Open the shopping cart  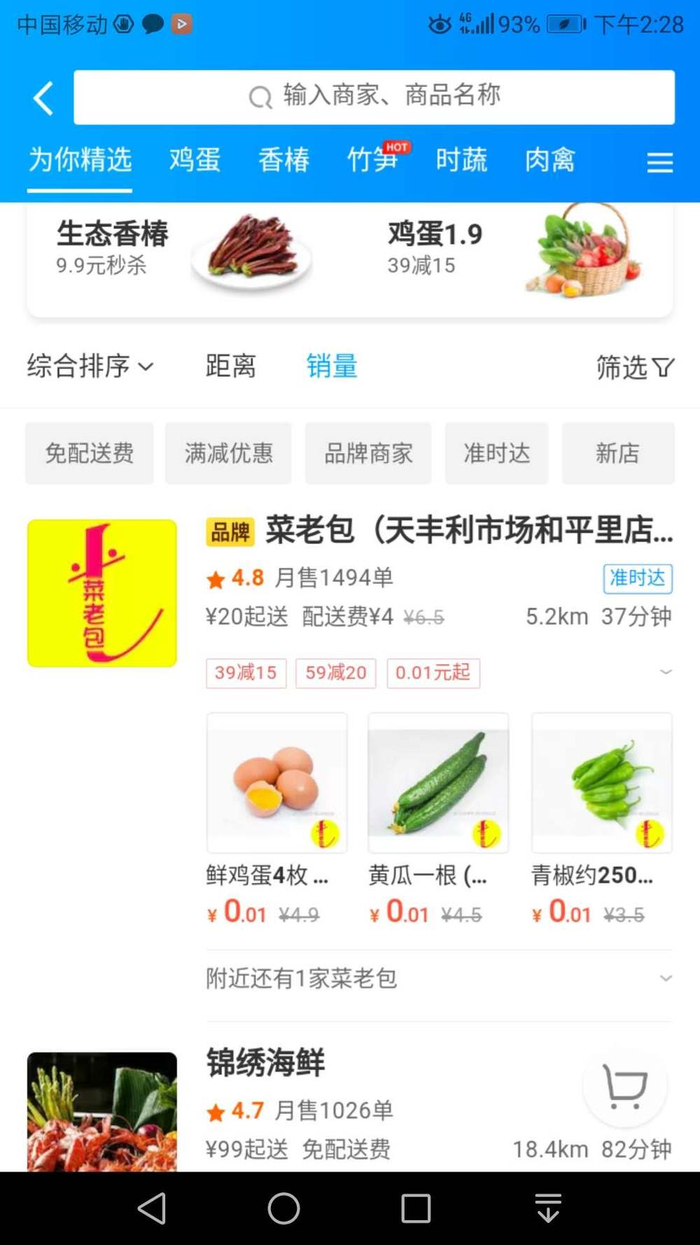click(625, 1087)
